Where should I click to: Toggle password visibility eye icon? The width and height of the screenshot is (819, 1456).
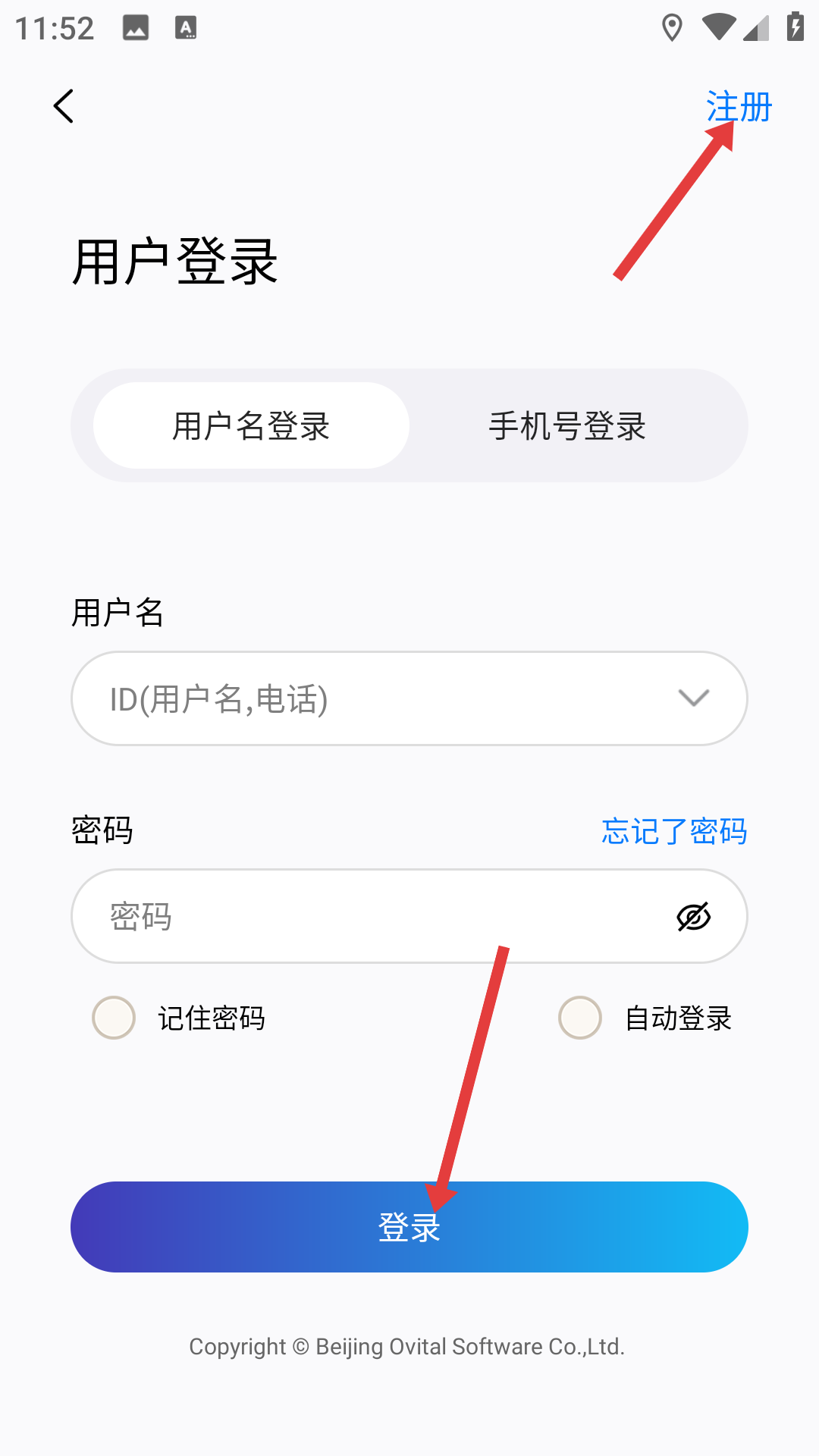click(693, 917)
